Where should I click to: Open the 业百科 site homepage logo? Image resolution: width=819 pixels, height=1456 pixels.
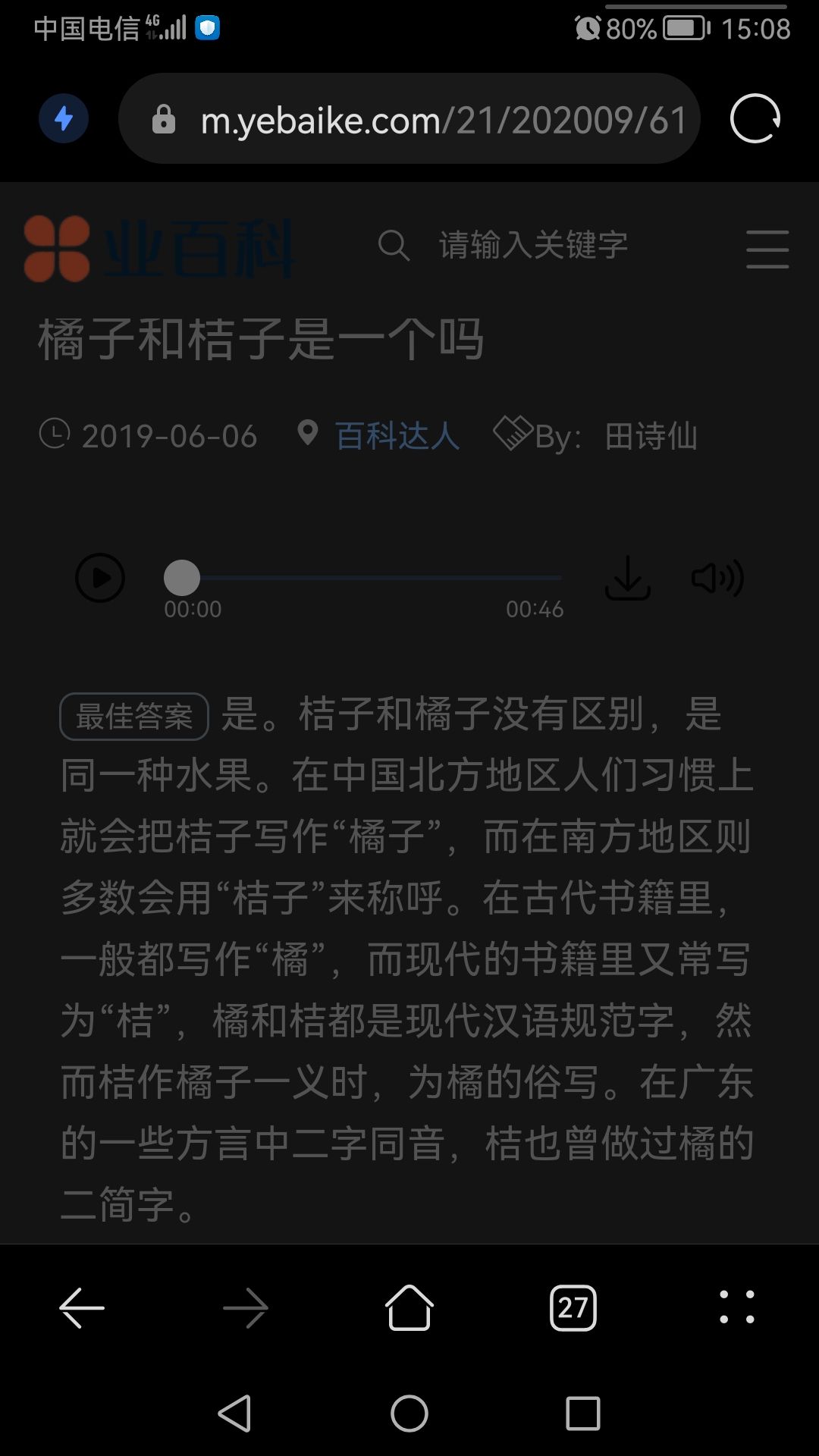coord(159,248)
